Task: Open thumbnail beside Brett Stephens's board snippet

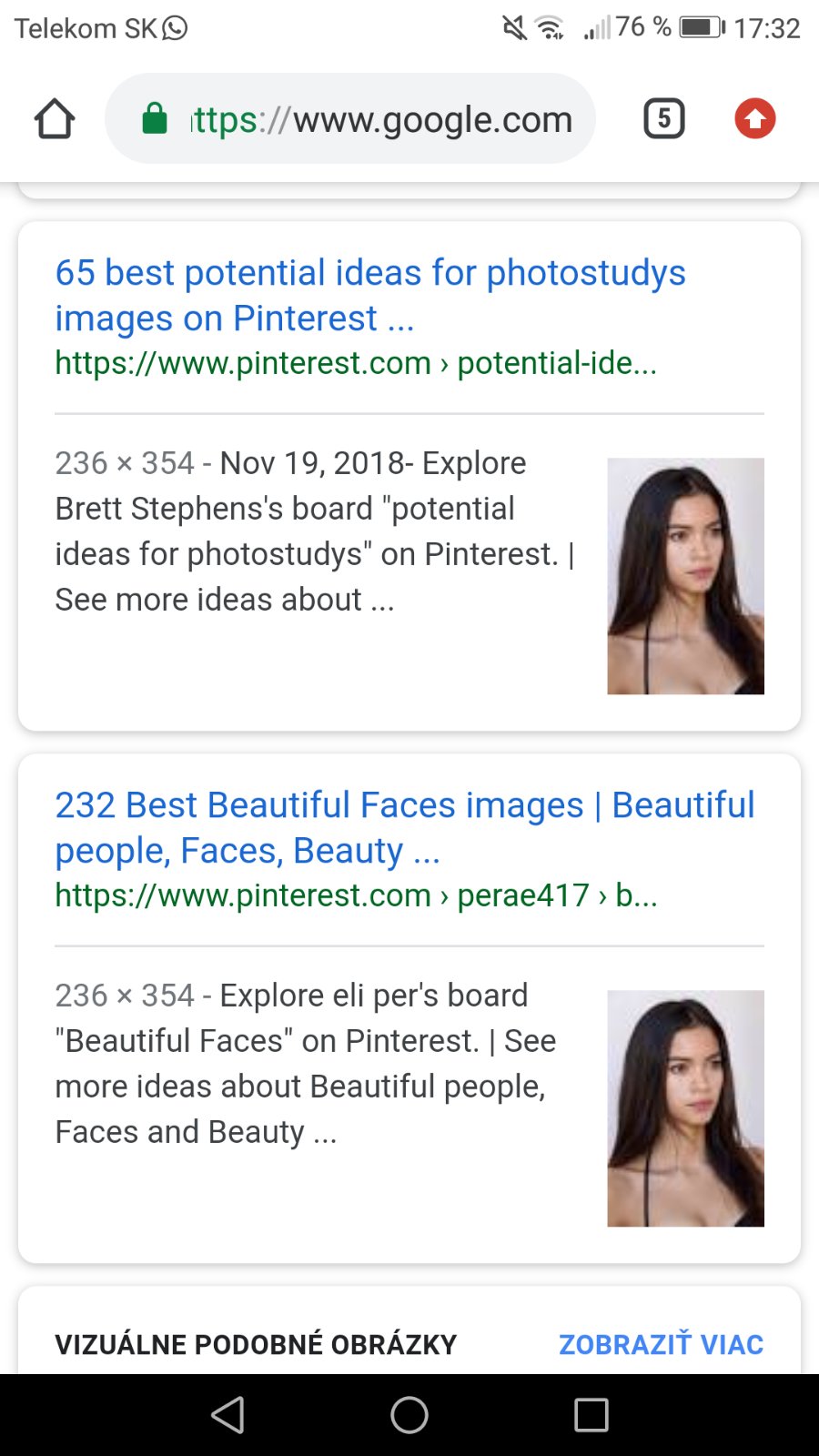Action: [x=685, y=576]
